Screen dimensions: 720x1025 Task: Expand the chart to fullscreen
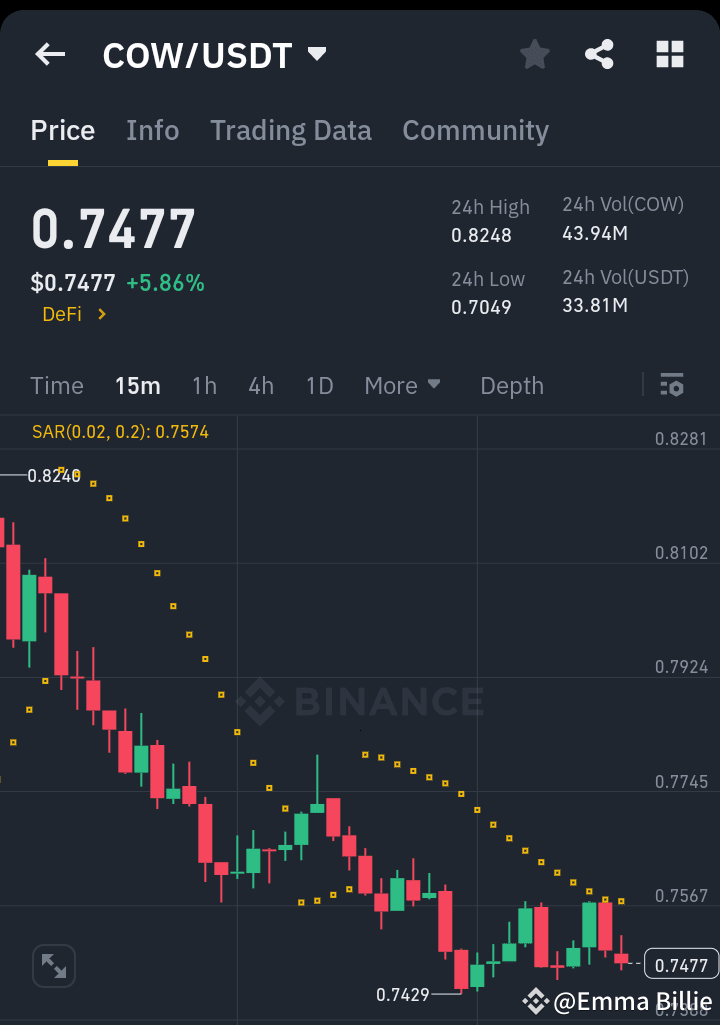pos(53,965)
